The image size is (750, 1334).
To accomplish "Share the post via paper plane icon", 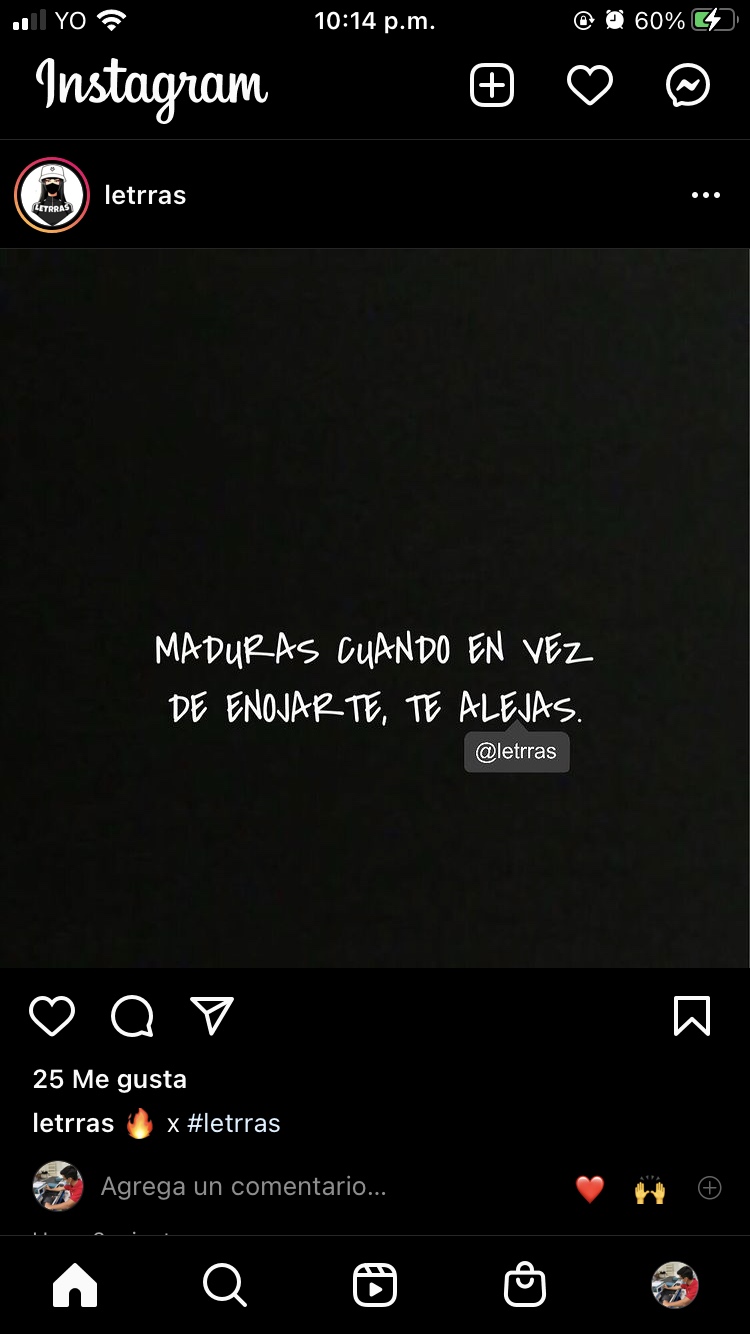I will coord(211,1016).
